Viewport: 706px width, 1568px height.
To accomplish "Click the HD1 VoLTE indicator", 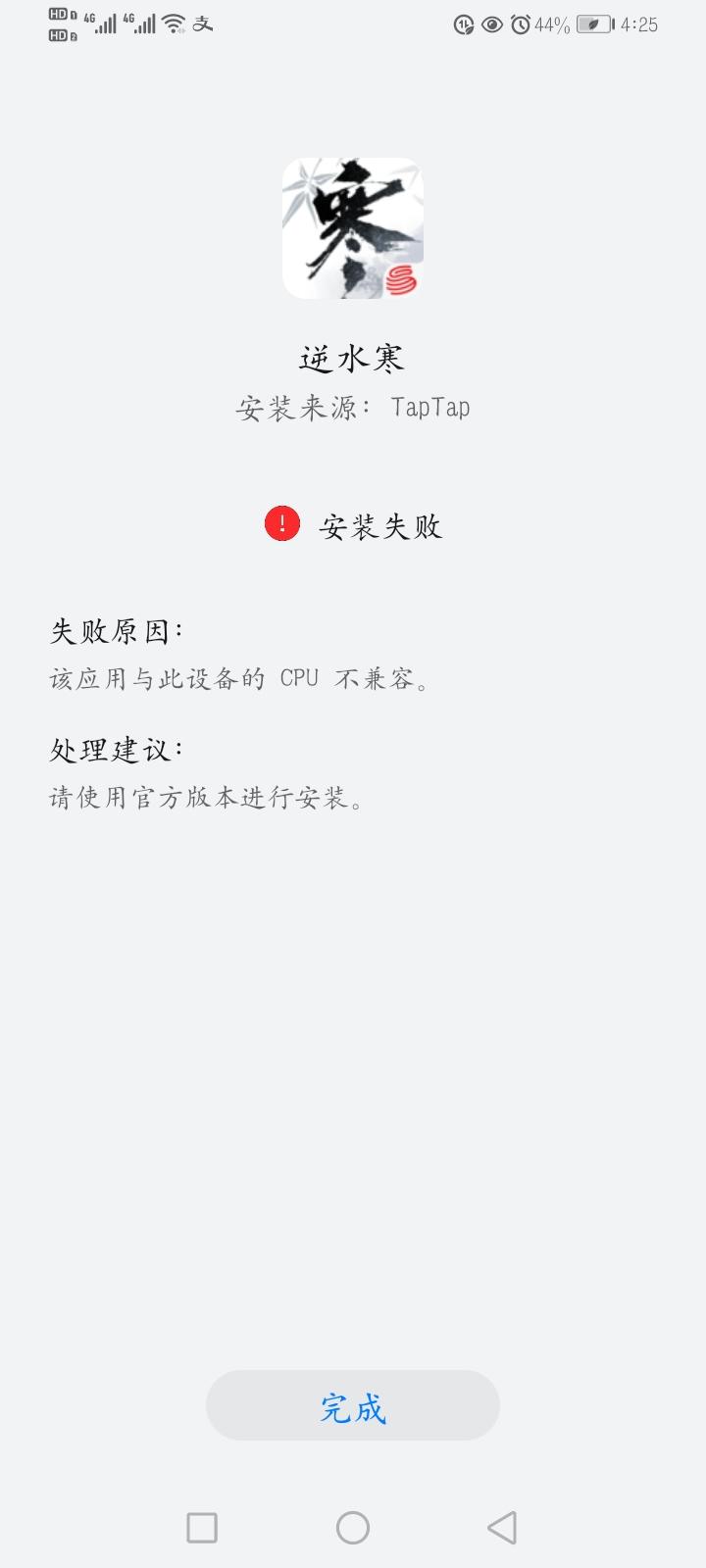I will pos(59,14).
